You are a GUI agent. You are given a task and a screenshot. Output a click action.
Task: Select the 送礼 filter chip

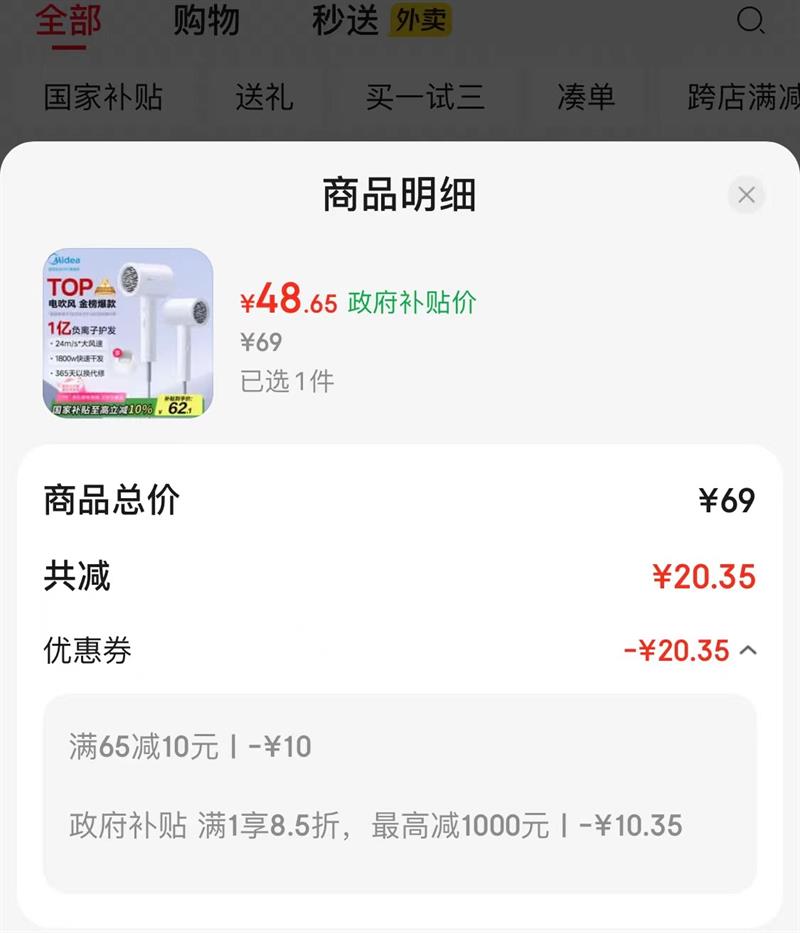coord(264,96)
